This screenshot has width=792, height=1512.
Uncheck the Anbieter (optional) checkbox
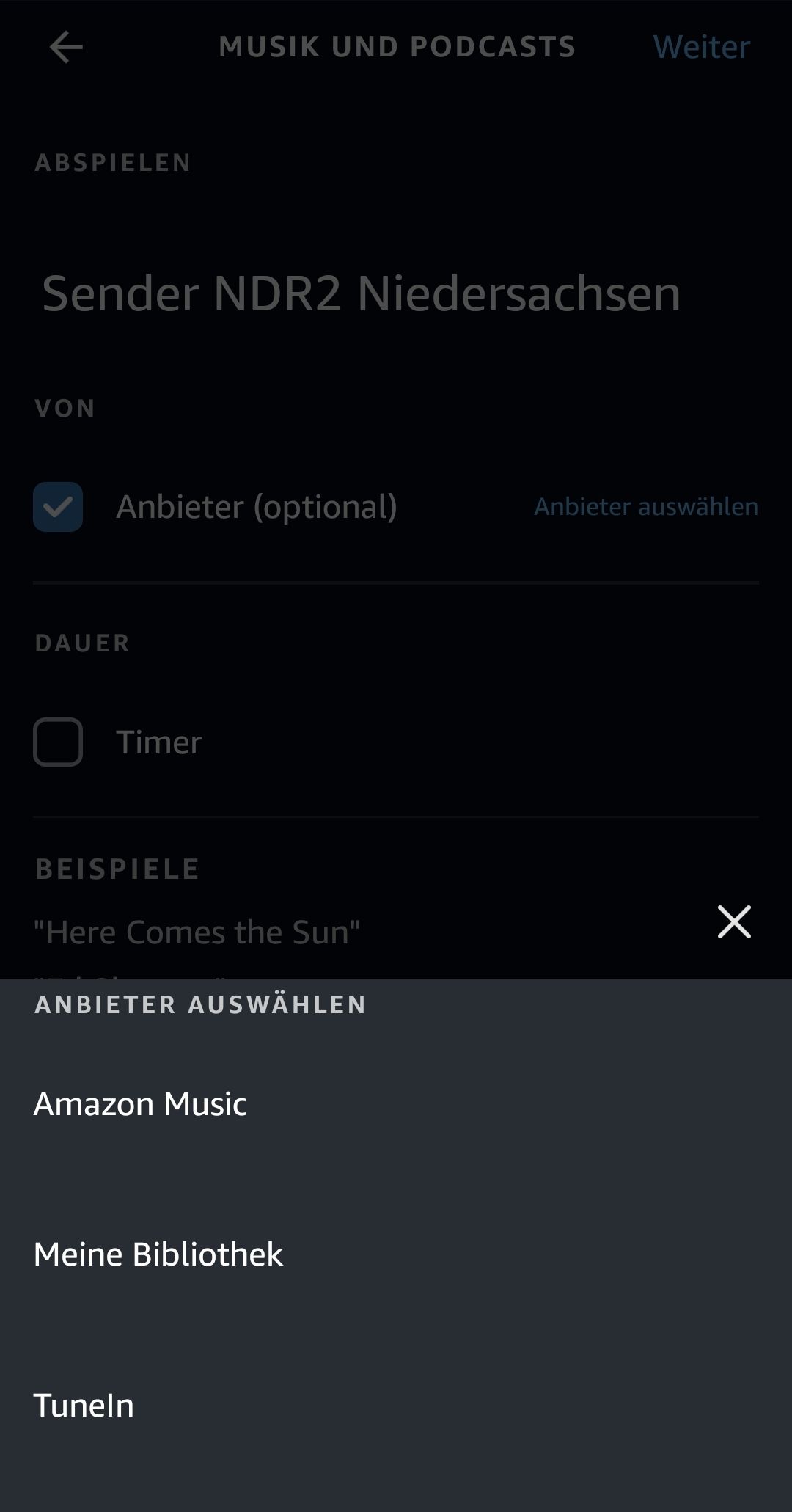58,507
